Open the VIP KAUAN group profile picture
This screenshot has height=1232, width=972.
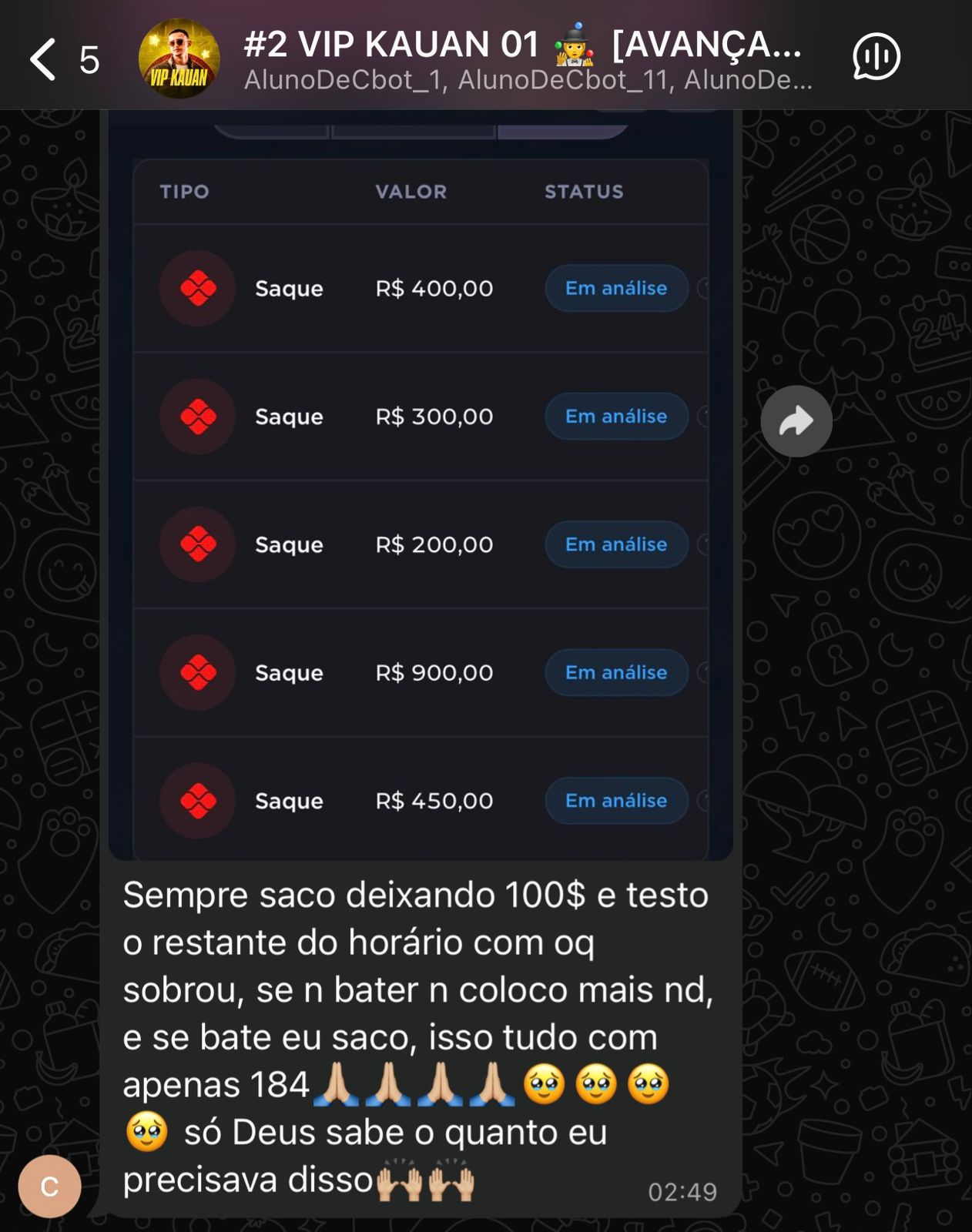pyautogui.click(x=179, y=59)
